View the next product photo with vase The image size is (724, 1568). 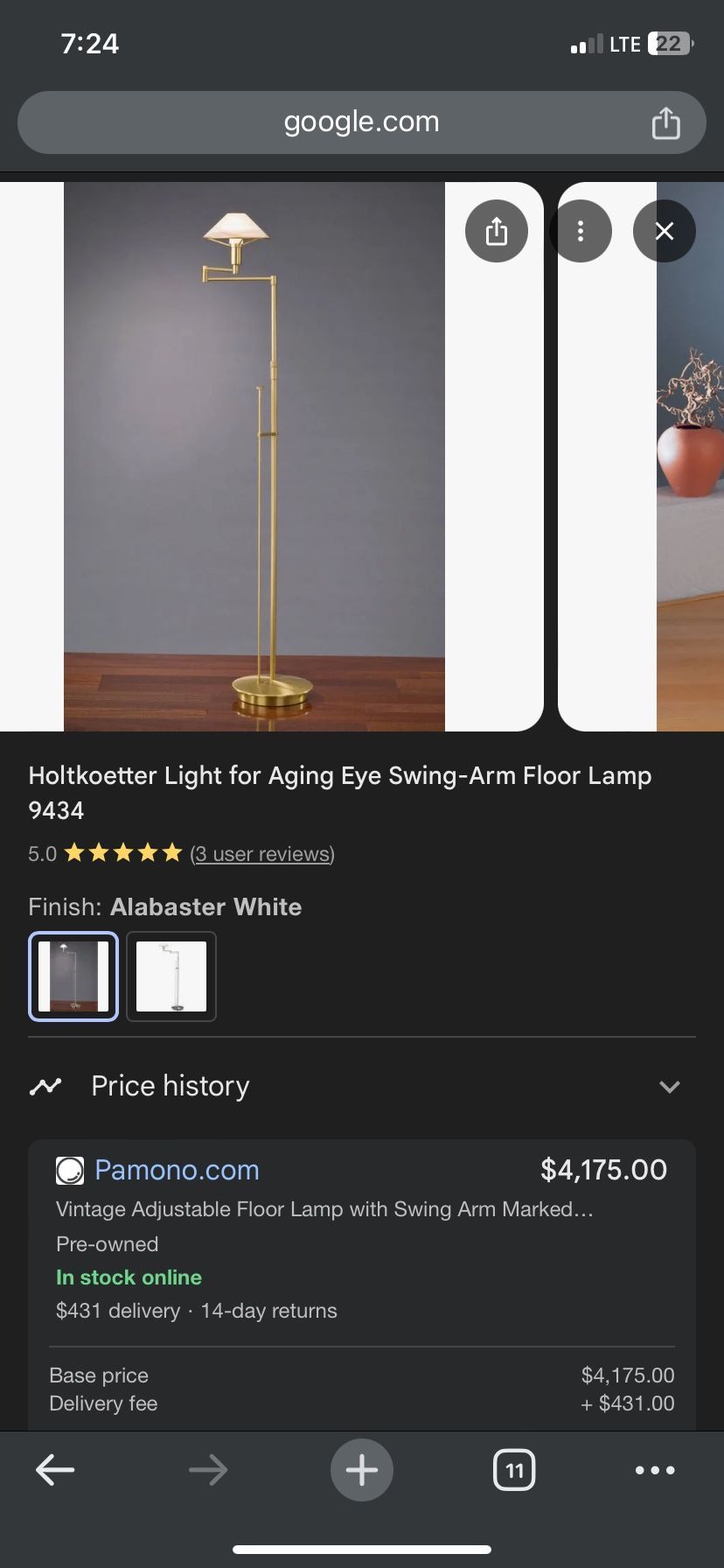(689, 455)
